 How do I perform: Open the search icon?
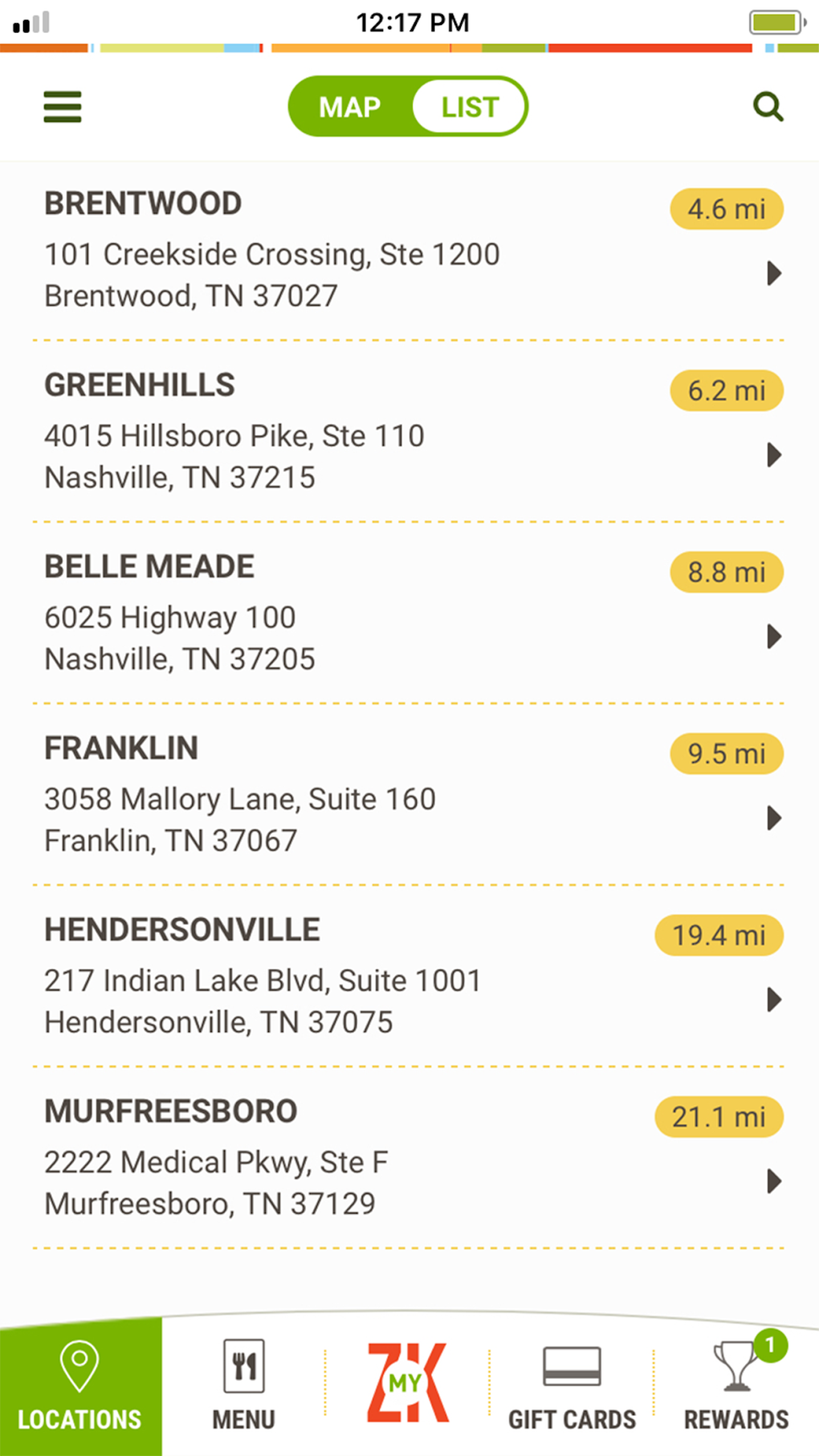pos(768,107)
